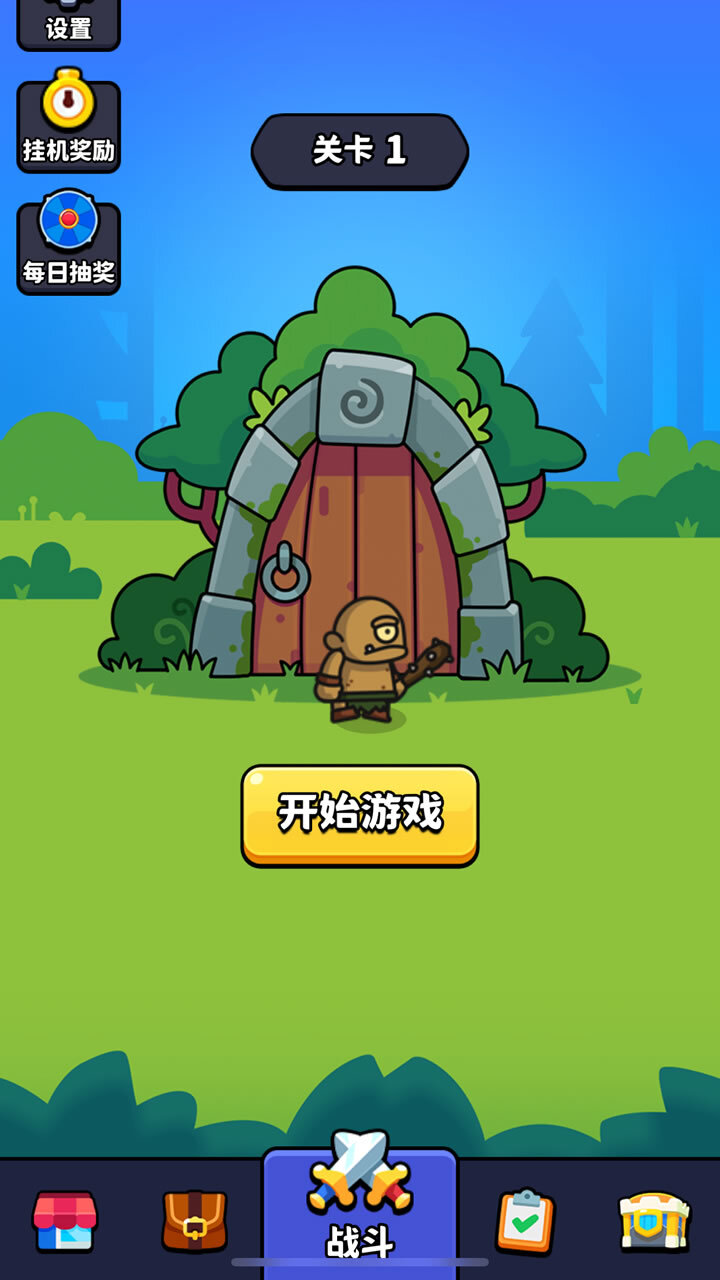720x1280 pixels.
Task: Open the backpack inventory icon
Action: pos(192,1220)
